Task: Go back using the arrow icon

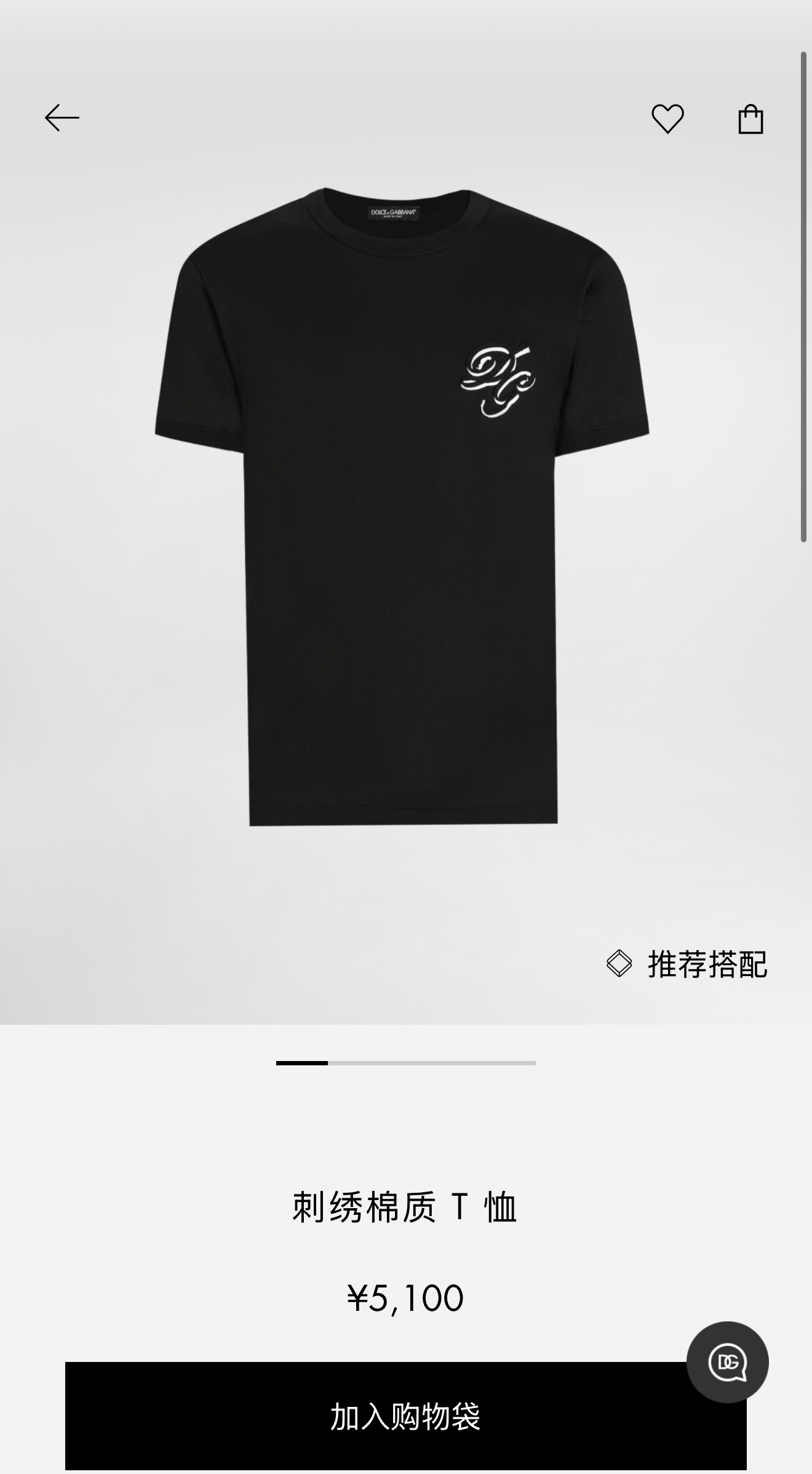Action: (x=62, y=118)
